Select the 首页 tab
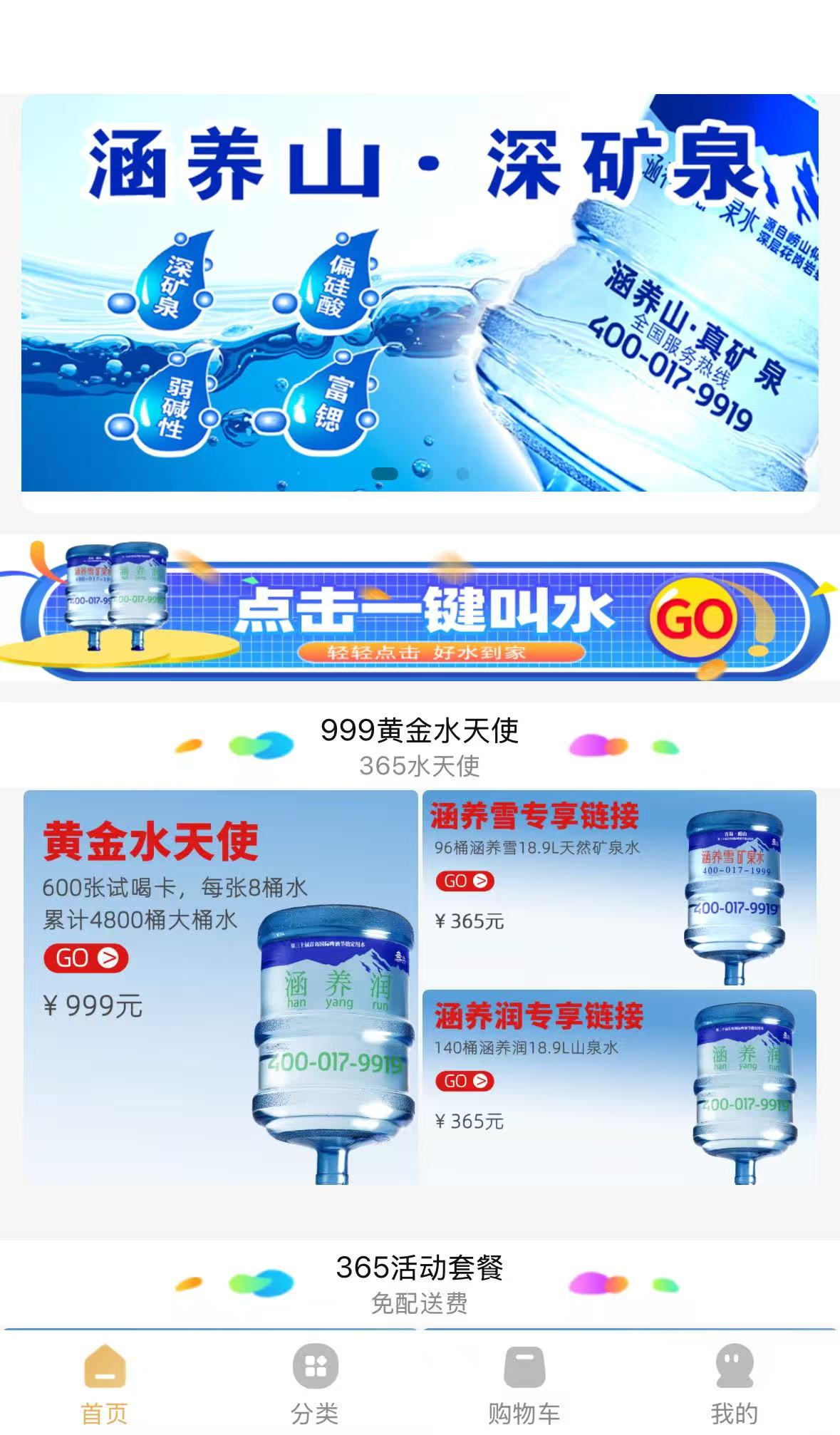This screenshot has width=840, height=1435. [x=105, y=1384]
